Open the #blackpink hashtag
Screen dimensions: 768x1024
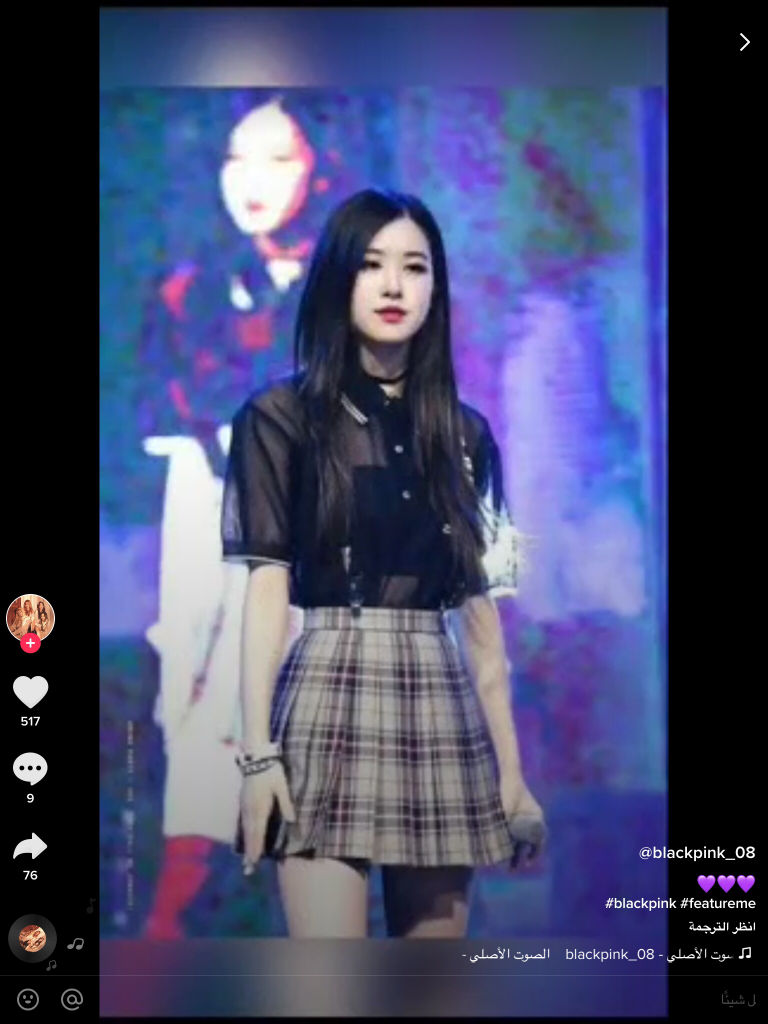[x=640, y=903]
